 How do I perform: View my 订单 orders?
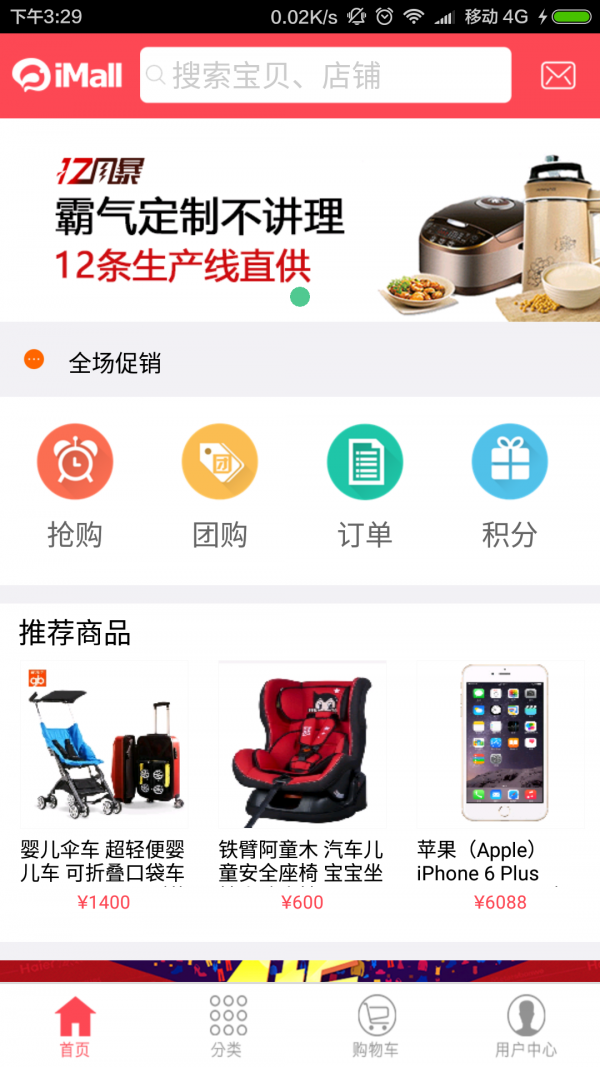pyautogui.click(x=365, y=487)
